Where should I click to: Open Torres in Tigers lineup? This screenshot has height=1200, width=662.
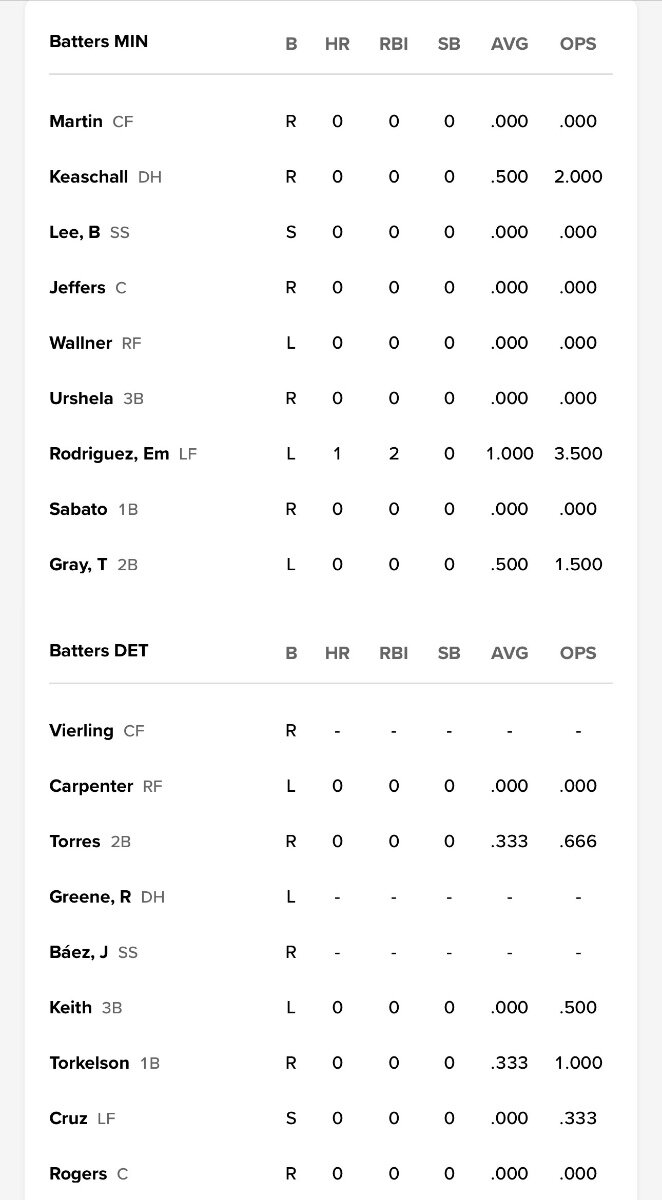click(x=75, y=841)
